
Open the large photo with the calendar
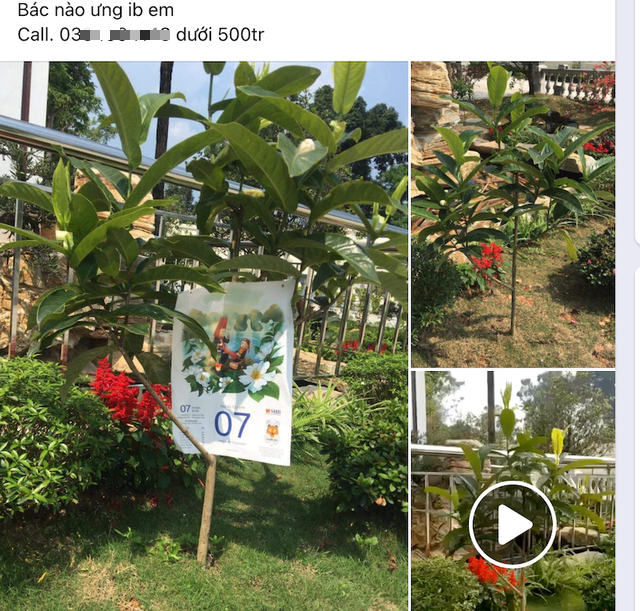pos(204,336)
